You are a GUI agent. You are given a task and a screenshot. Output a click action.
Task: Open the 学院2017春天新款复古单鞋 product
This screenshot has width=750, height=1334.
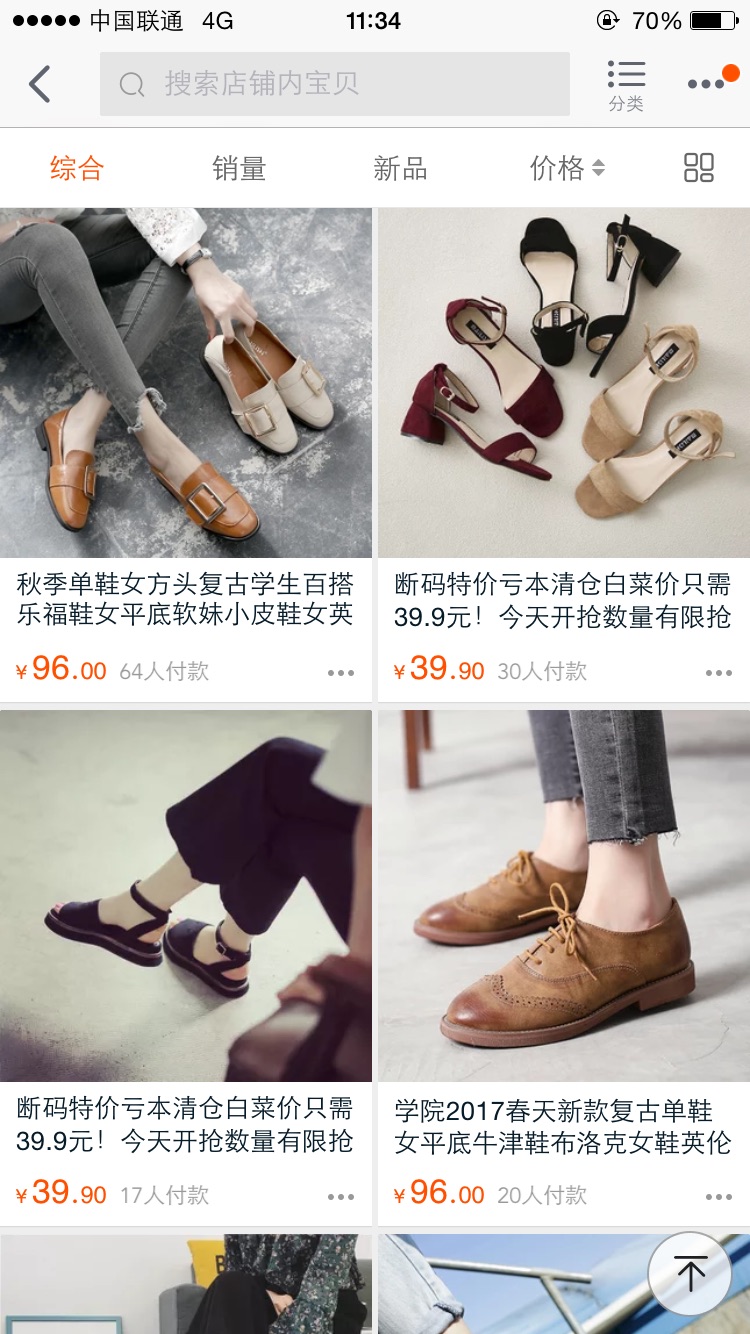point(563,895)
